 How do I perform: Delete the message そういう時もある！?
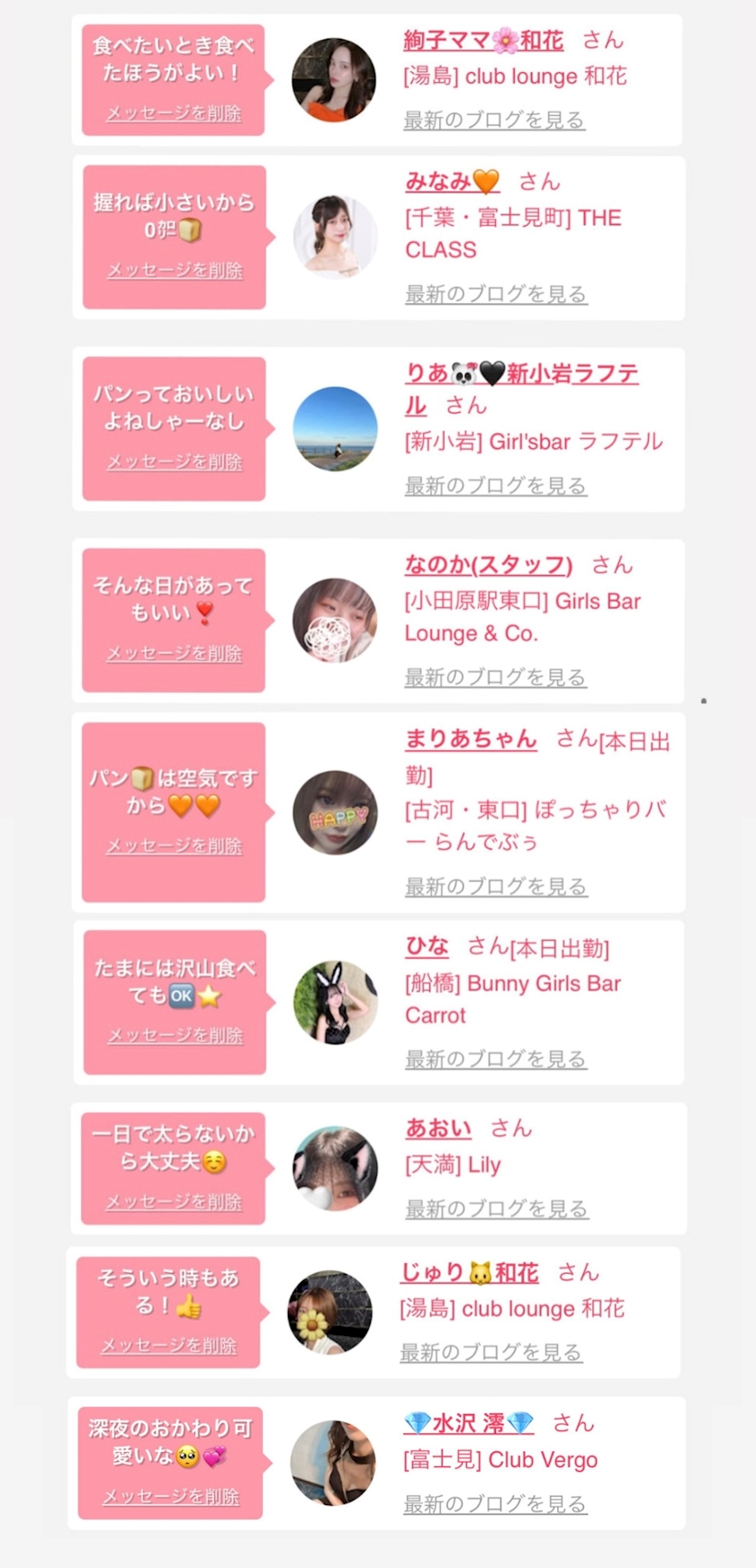[168, 1347]
